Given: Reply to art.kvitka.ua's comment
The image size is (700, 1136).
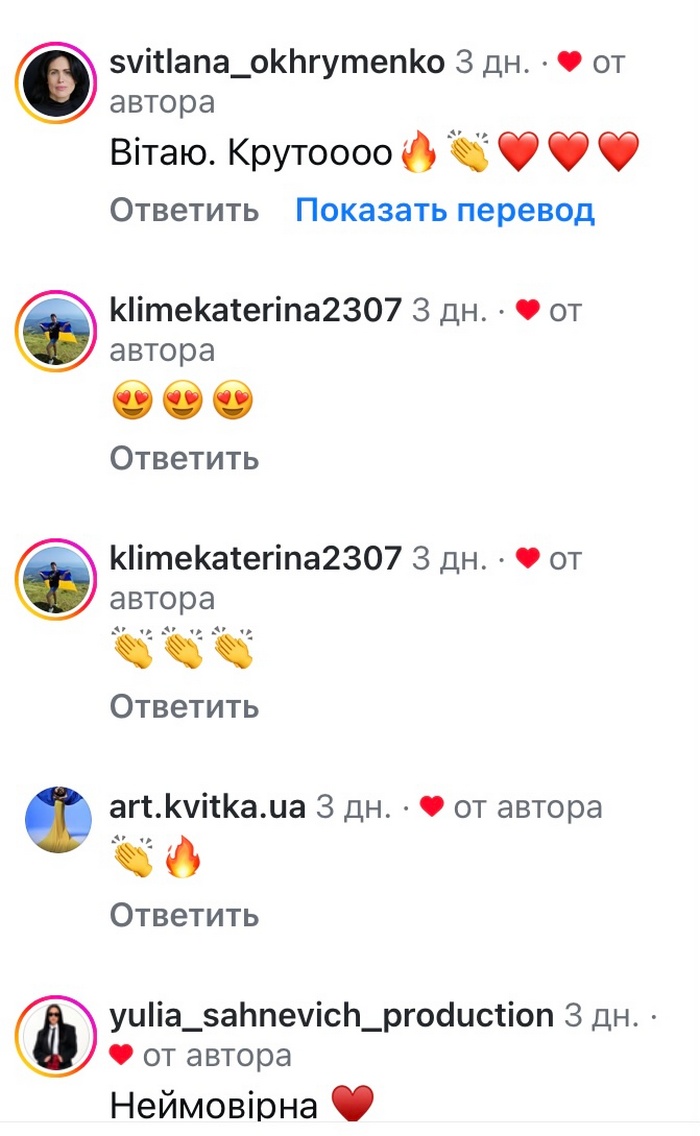Looking at the screenshot, I should point(184,915).
